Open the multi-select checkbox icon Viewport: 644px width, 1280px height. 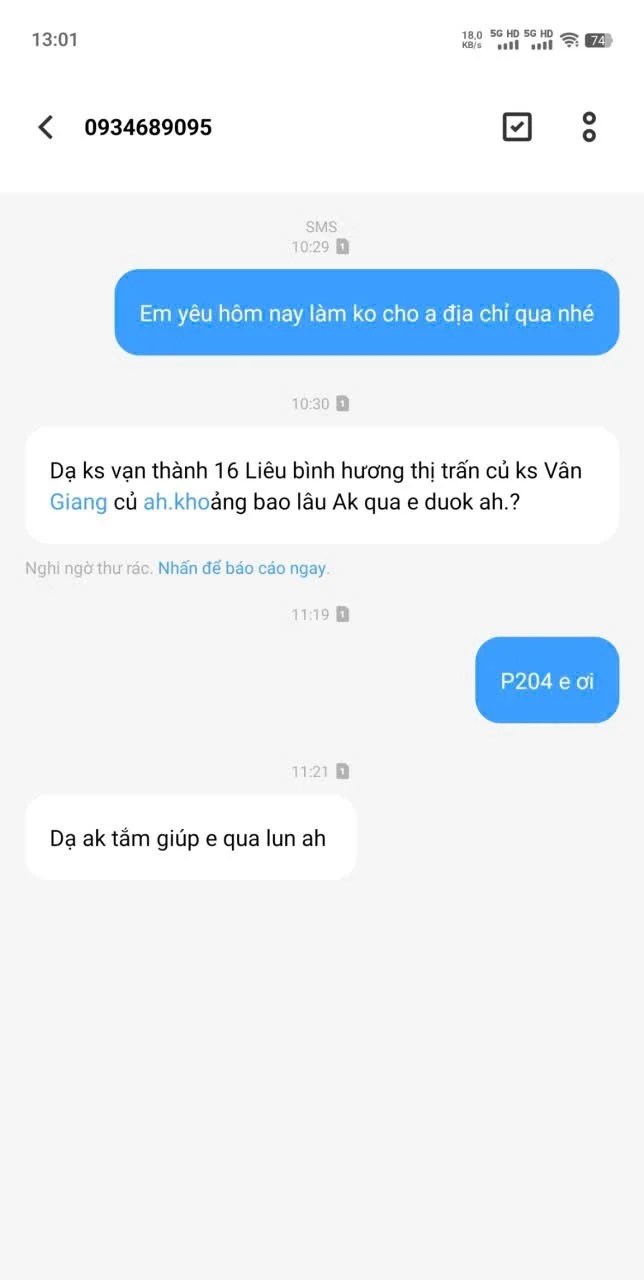(x=517, y=127)
